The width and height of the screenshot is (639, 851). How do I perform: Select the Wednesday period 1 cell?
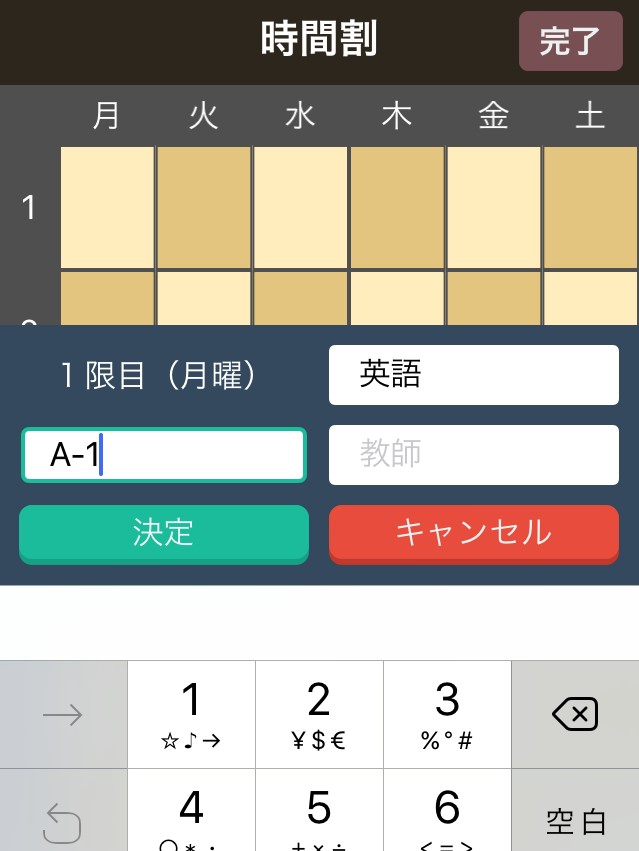click(x=300, y=208)
